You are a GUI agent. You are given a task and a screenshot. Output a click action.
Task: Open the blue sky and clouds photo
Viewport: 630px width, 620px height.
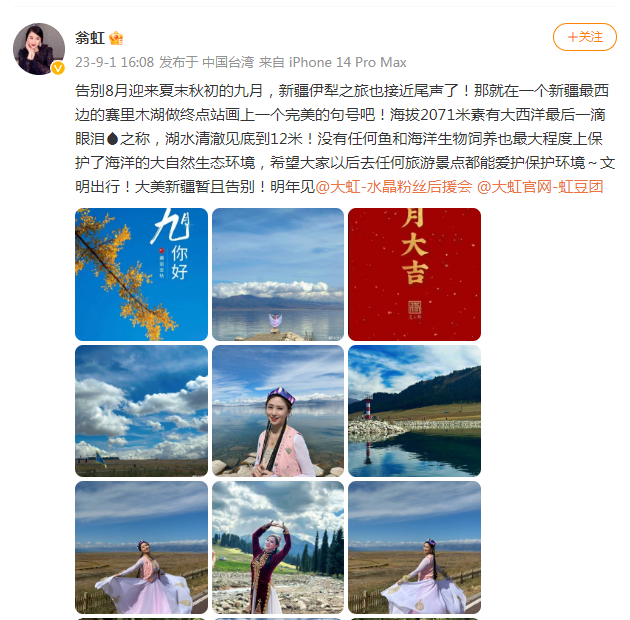click(x=141, y=411)
